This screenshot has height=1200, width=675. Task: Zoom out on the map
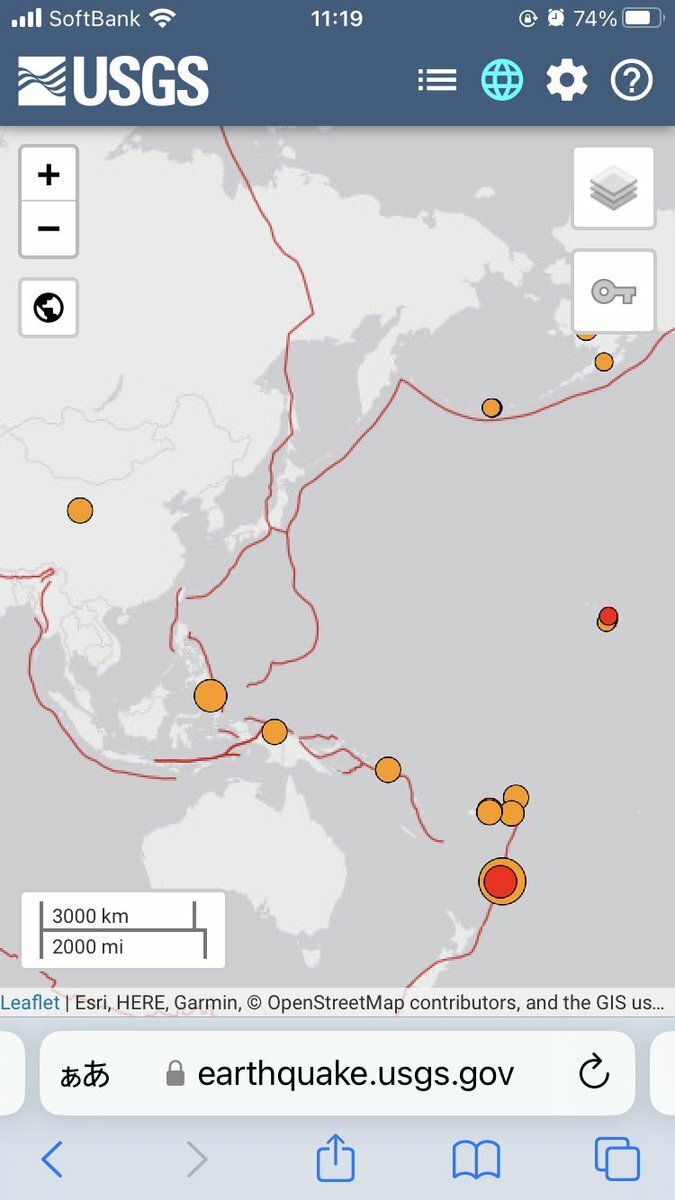48,229
